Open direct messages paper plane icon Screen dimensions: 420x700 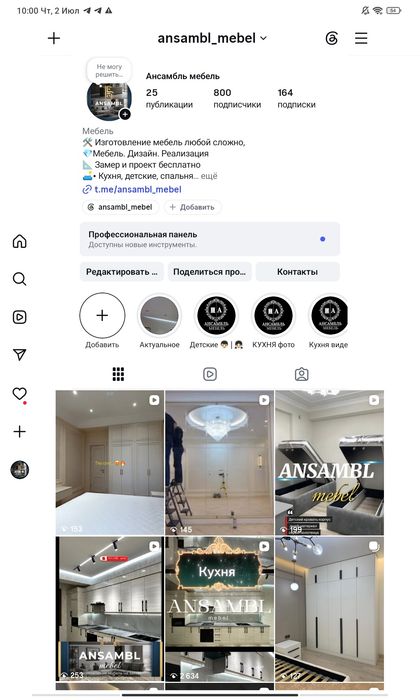20,355
